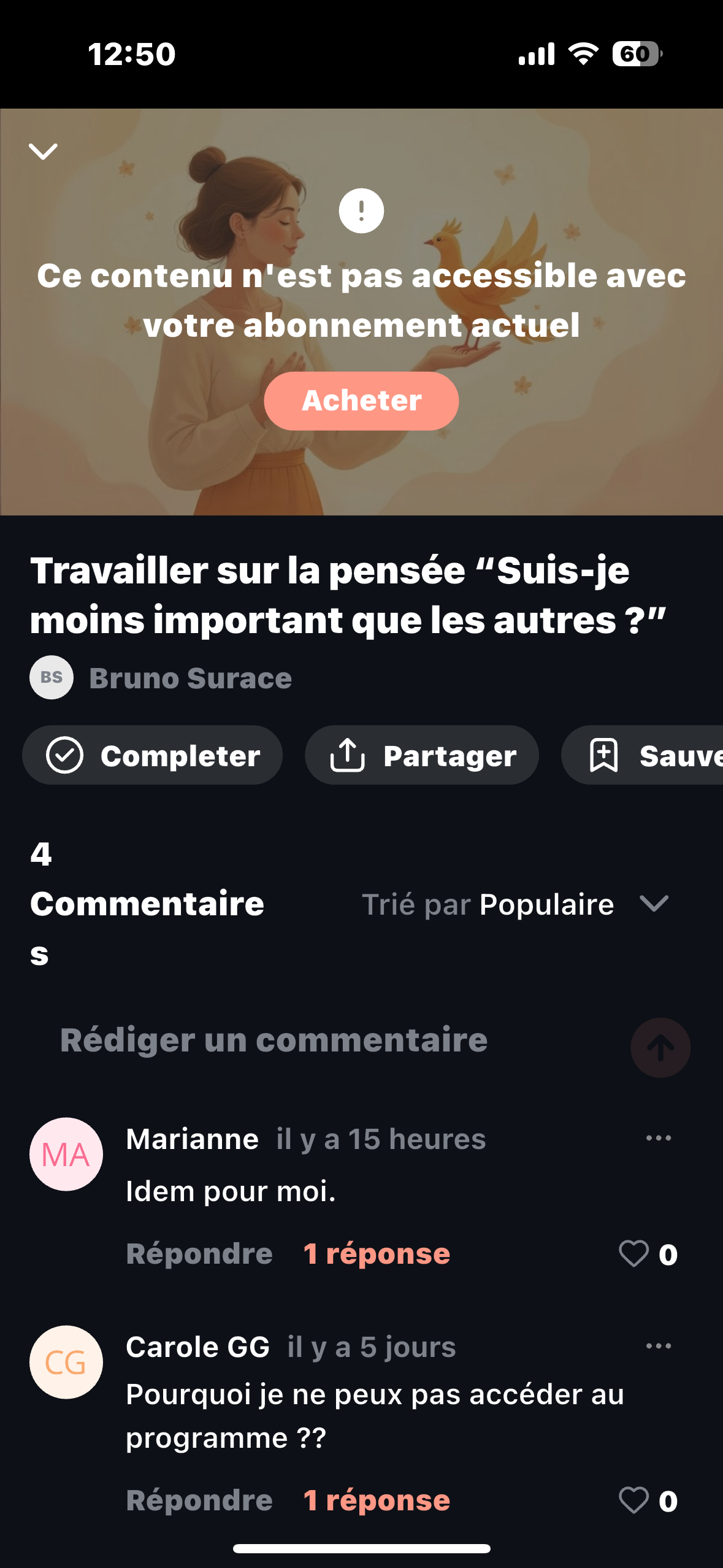The image size is (723, 1568).
Task: Open the Trié par Populaire sort dropdown
Action: point(515,904)
